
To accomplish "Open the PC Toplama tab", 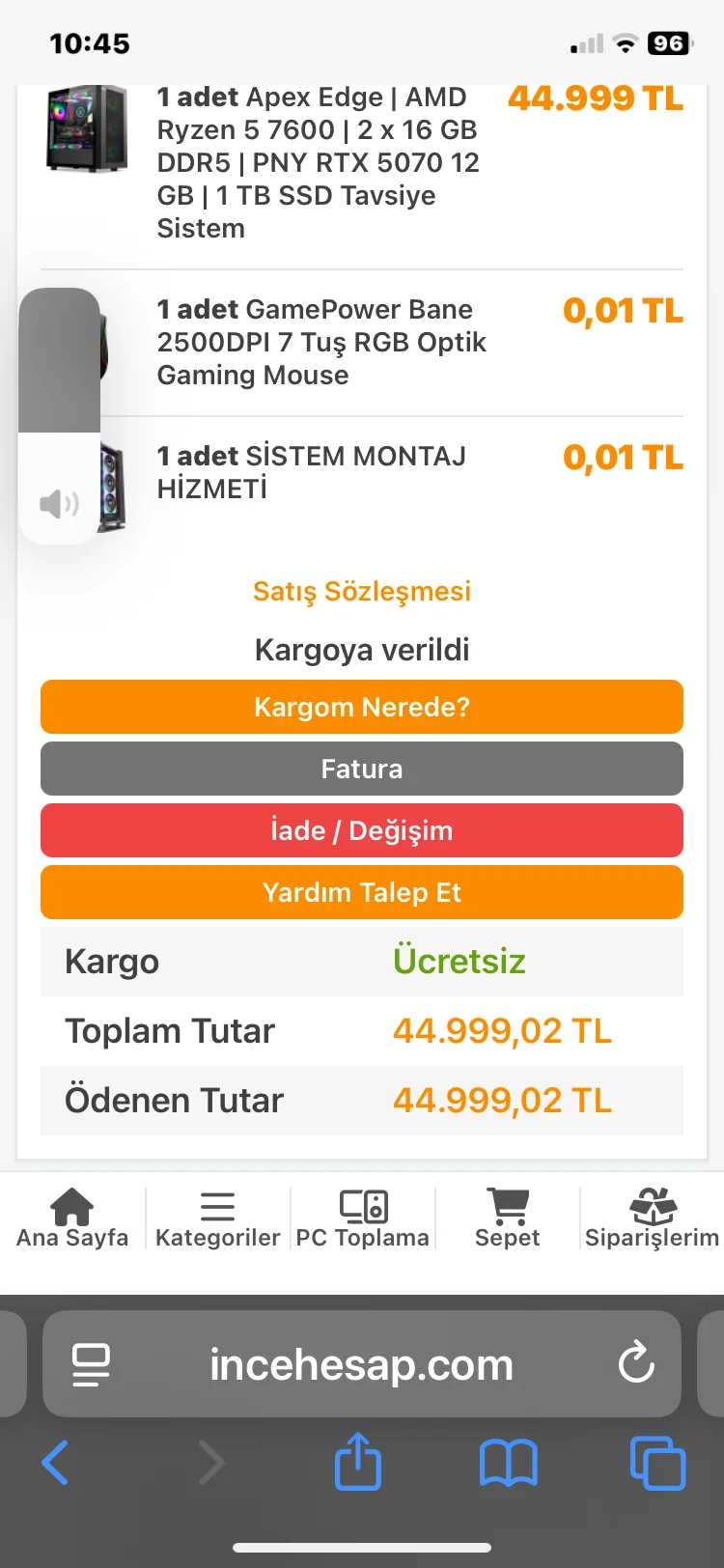I will (x=362, y=1218).
